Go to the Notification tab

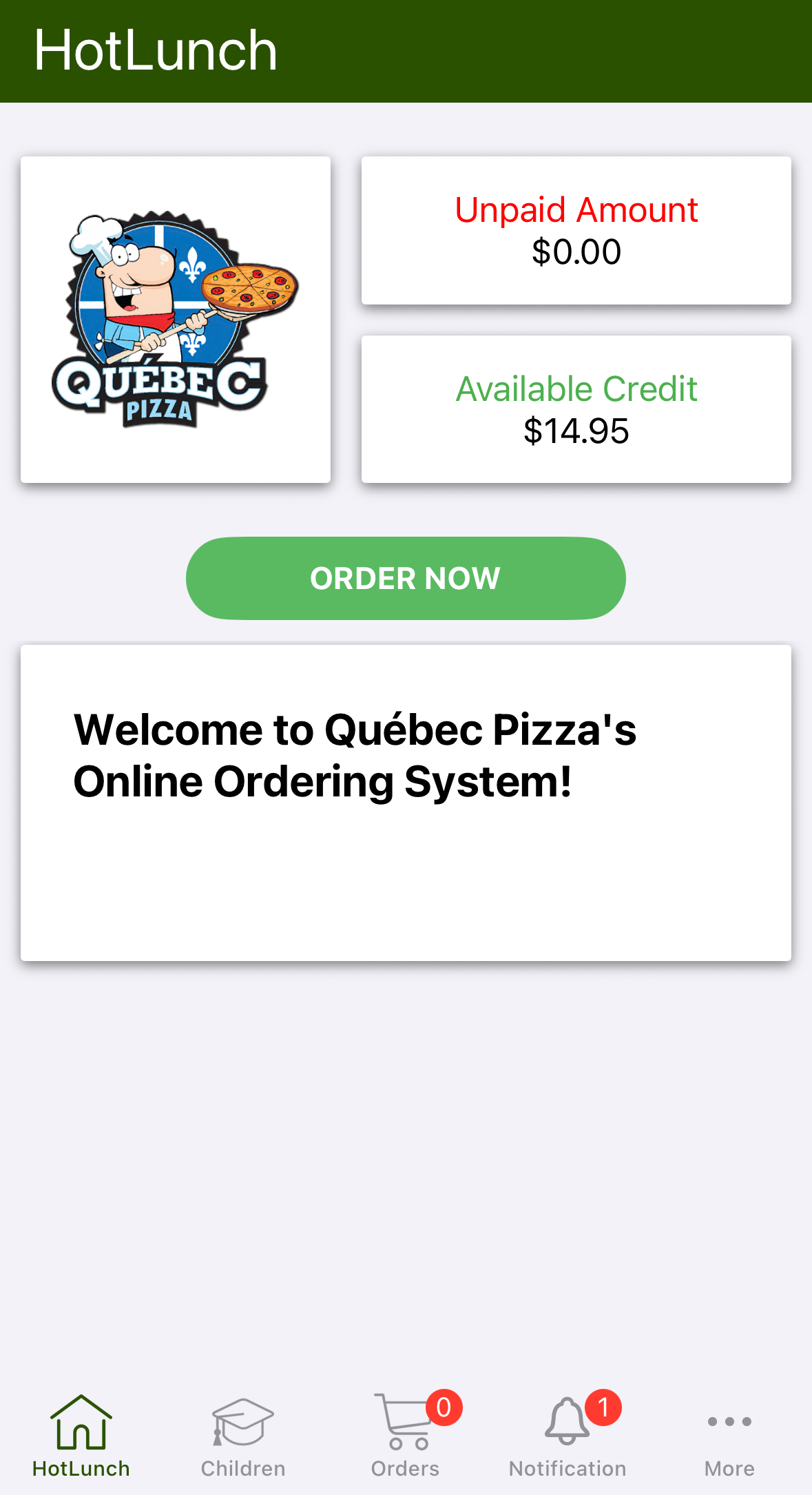pyautogui.click(x=568, y=1436)
